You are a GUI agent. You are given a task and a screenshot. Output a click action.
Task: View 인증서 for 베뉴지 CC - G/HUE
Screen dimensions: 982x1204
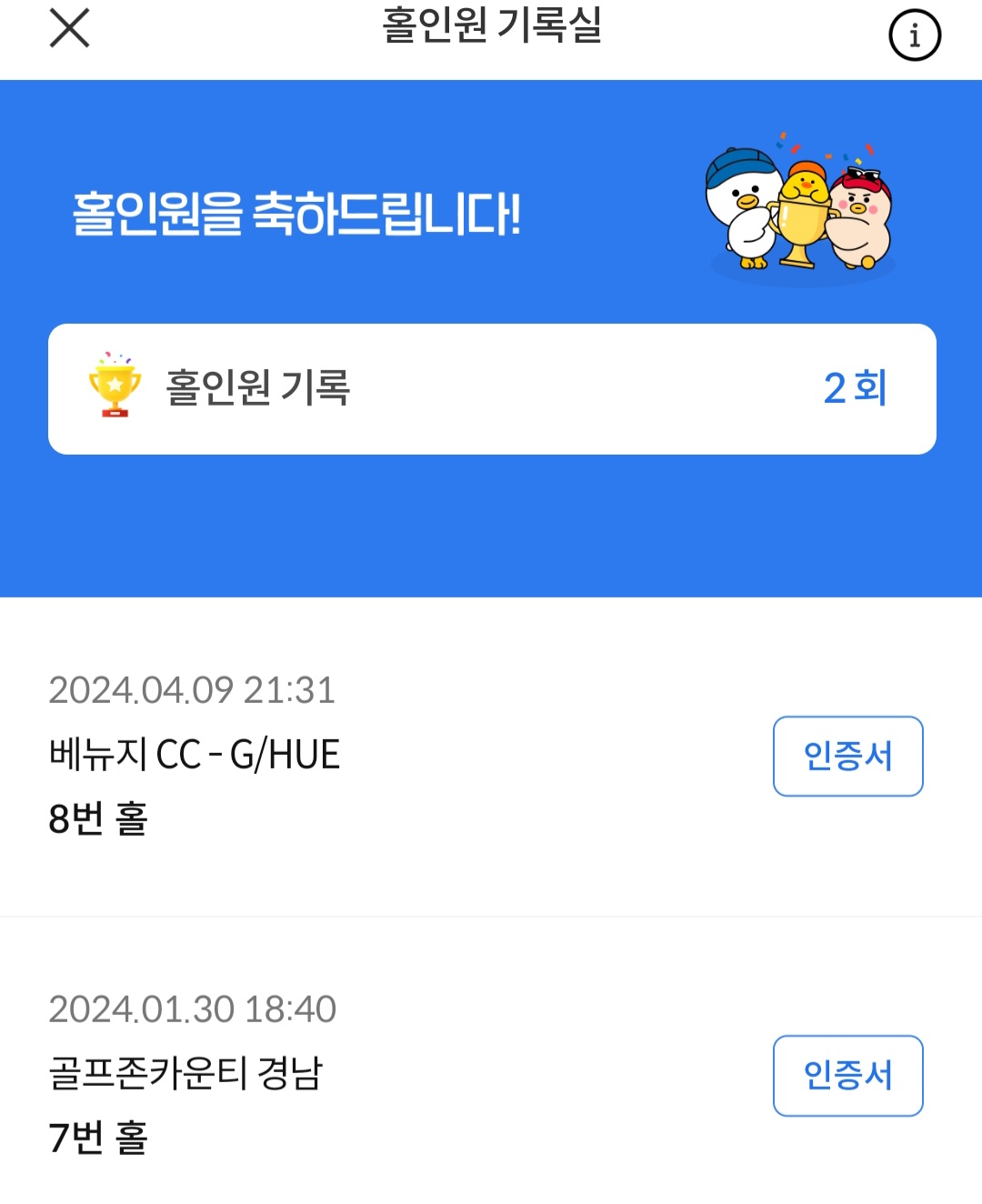[x=847, y=756]
